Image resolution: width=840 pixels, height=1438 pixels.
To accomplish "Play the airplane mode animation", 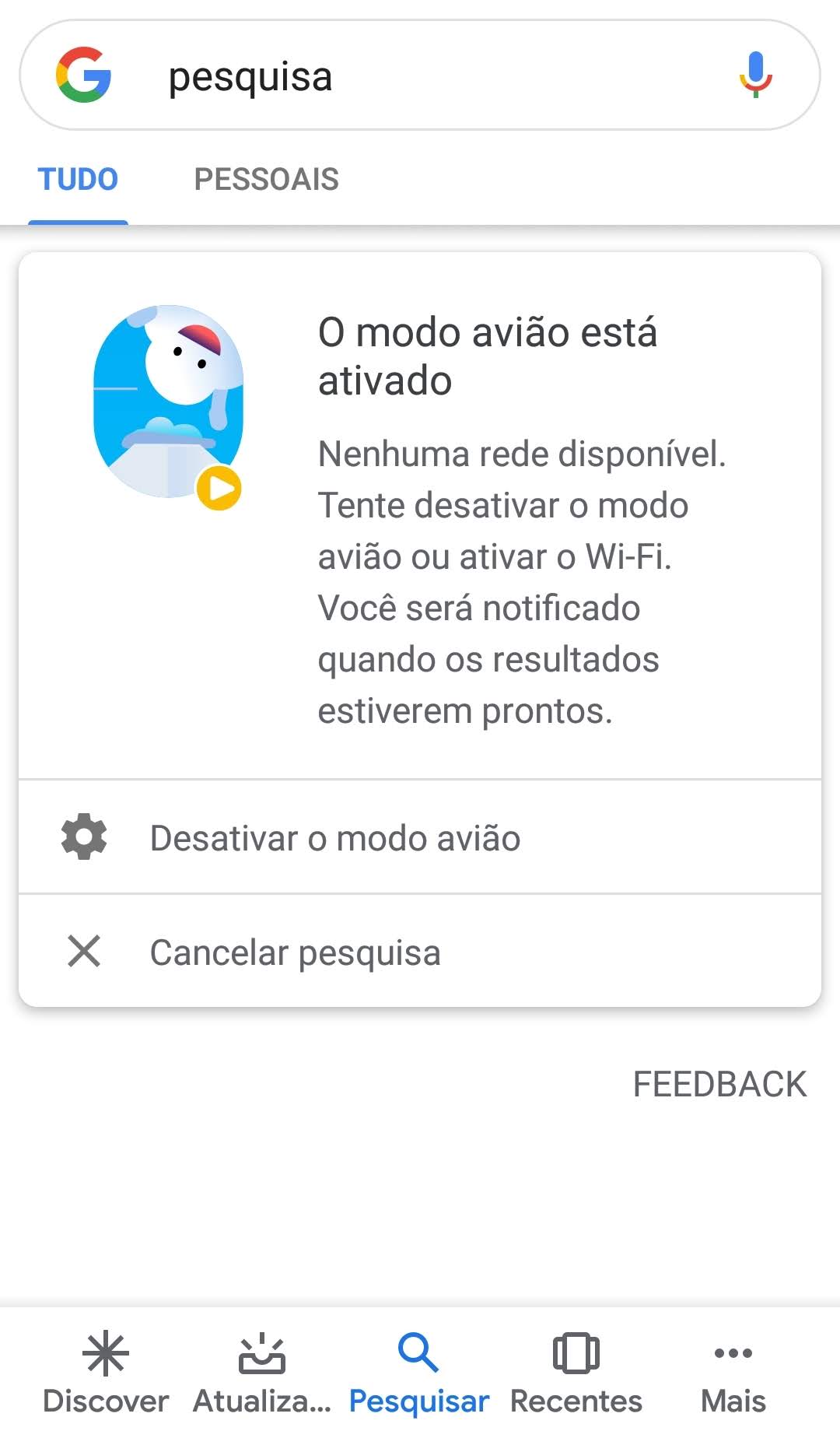I will coord(219,488).
